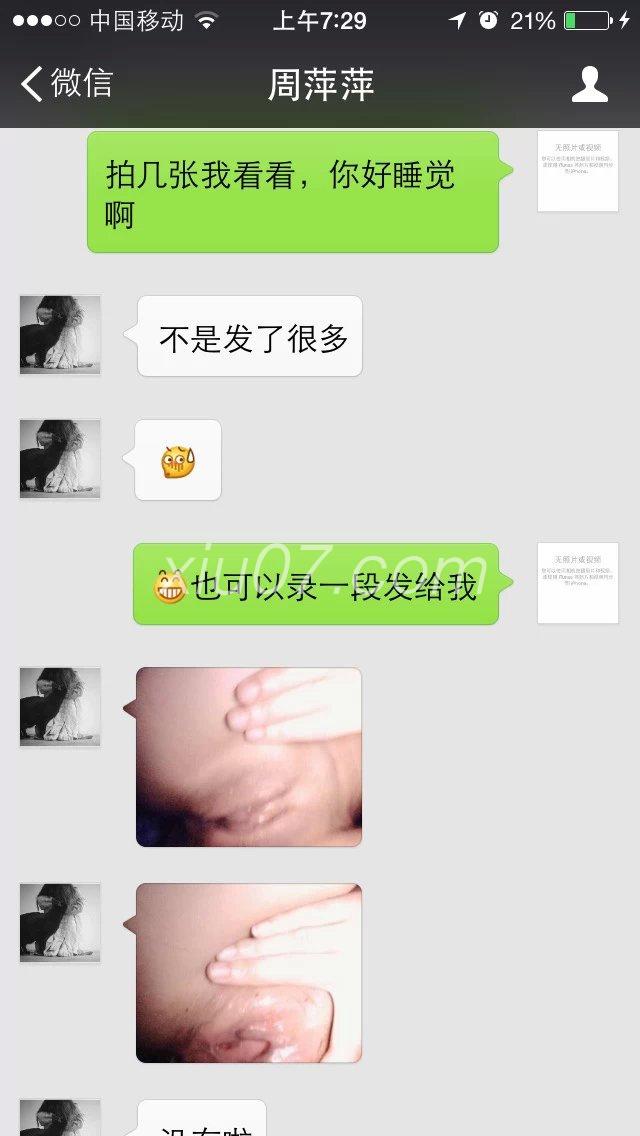This screenshot has height=1136, width=640.
Task: Open 周萍萍's chat details via person icon
Action: click(589, 84)
